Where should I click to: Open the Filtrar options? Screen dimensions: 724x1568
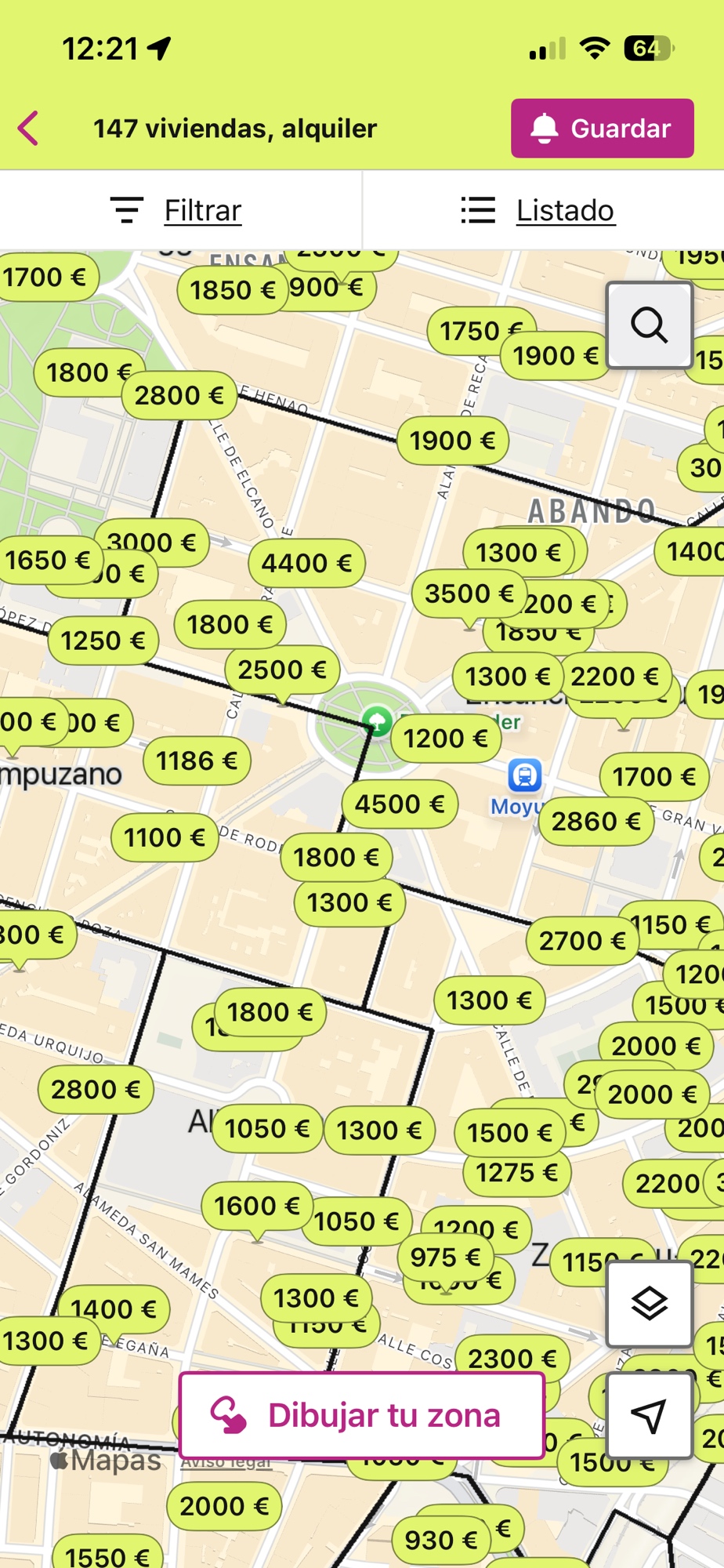point(177,210)
